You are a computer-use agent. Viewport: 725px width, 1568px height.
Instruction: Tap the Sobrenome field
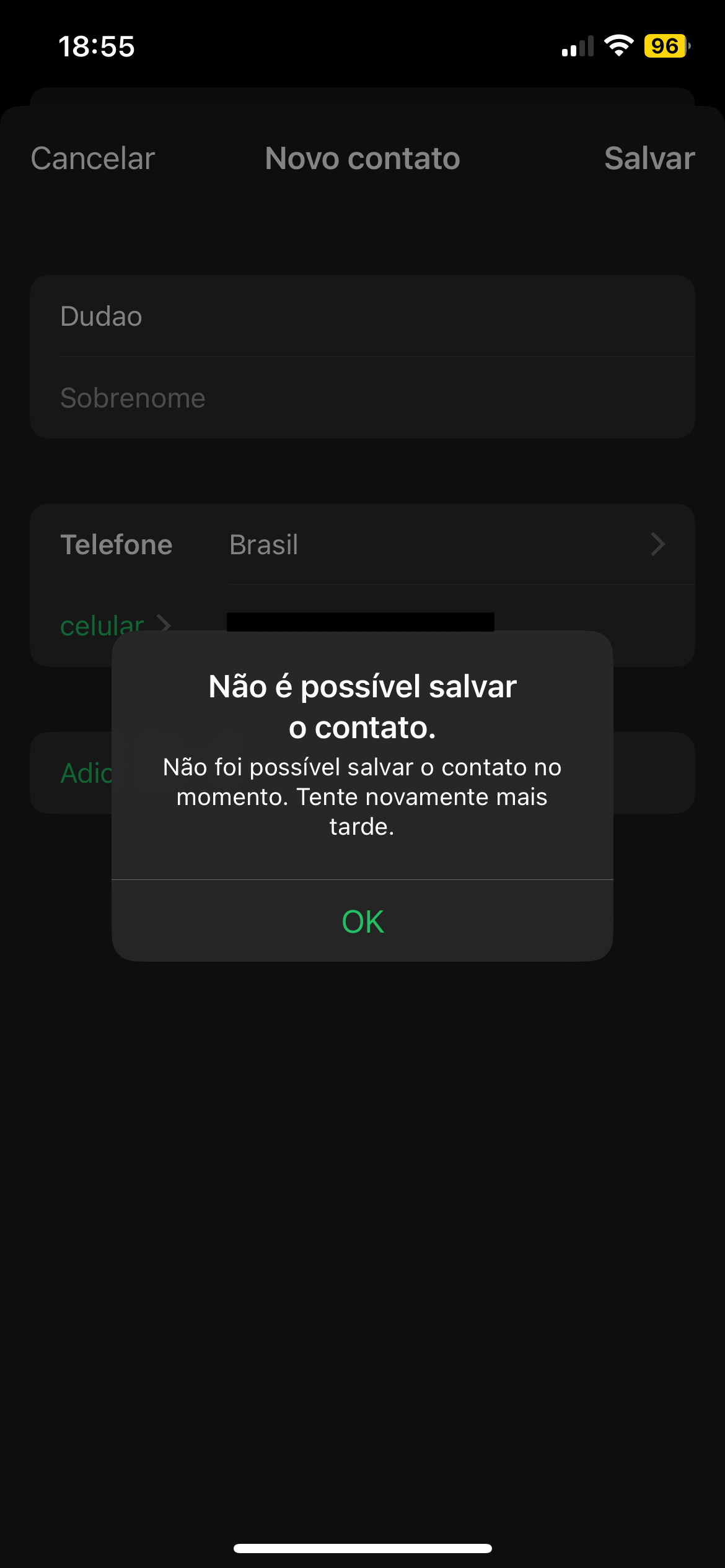coord(362,398)
